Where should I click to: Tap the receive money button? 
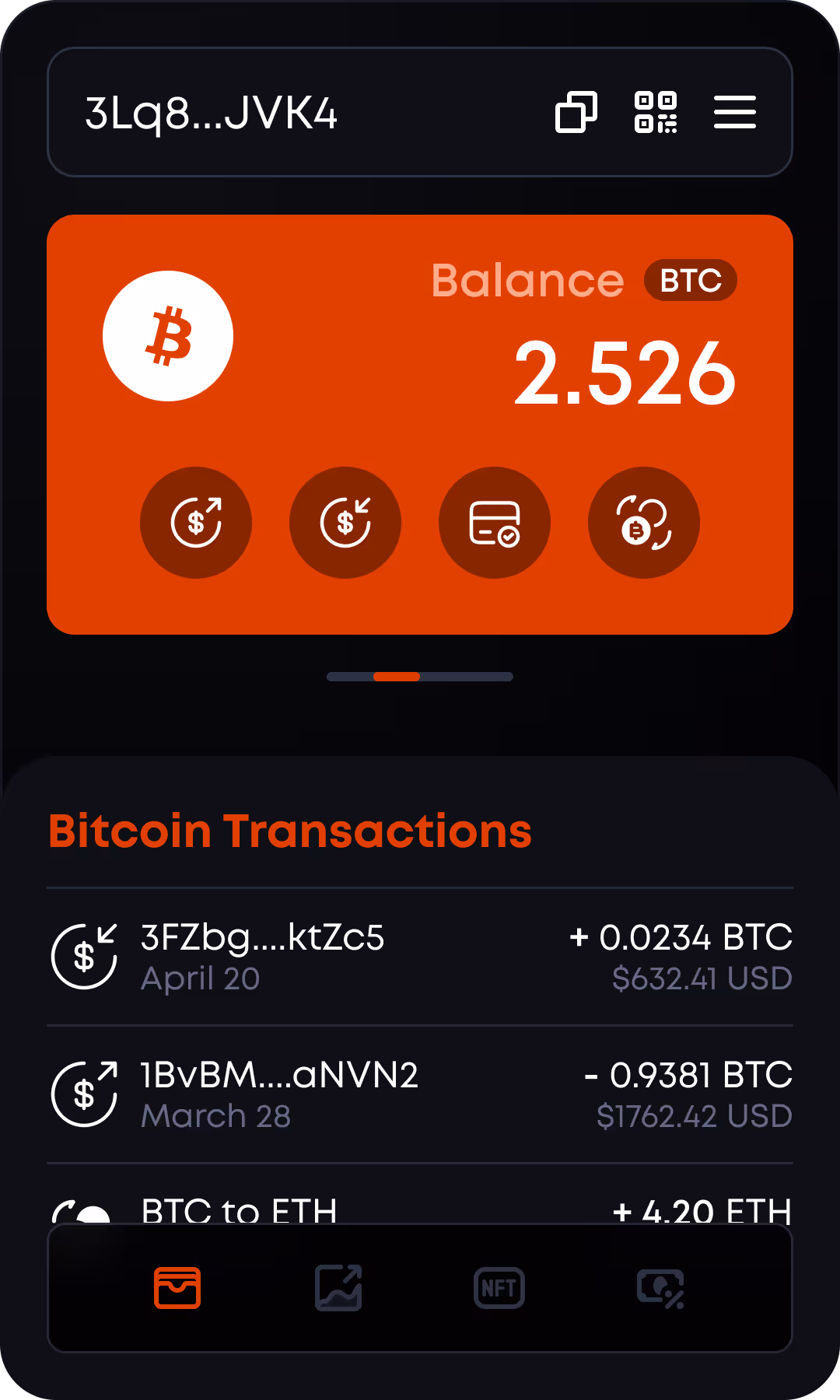pos(345,523)
